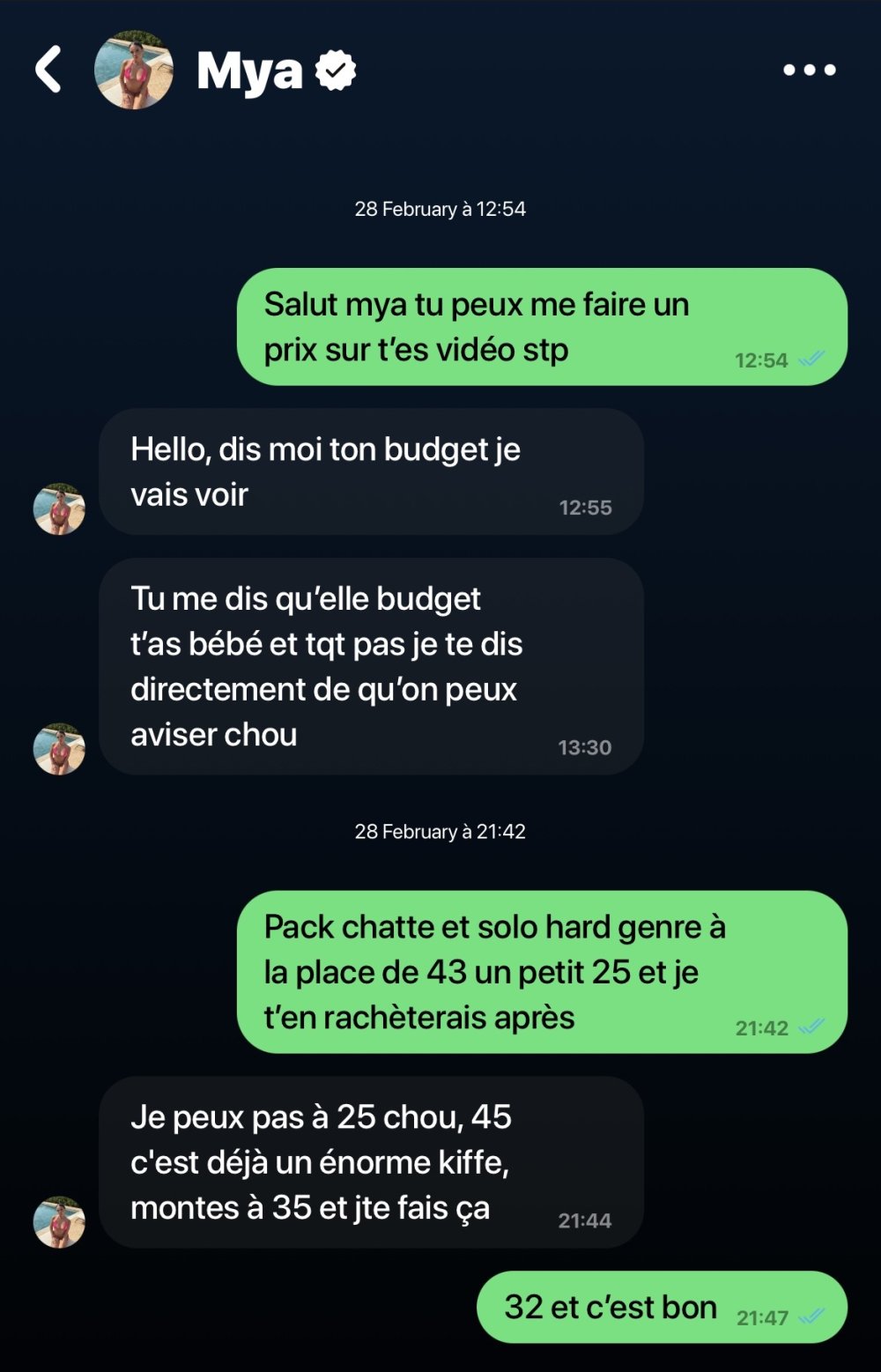Tap Mya's avatar beside the 12:55 message
The image size is (881, 1372).
(59, 508)
